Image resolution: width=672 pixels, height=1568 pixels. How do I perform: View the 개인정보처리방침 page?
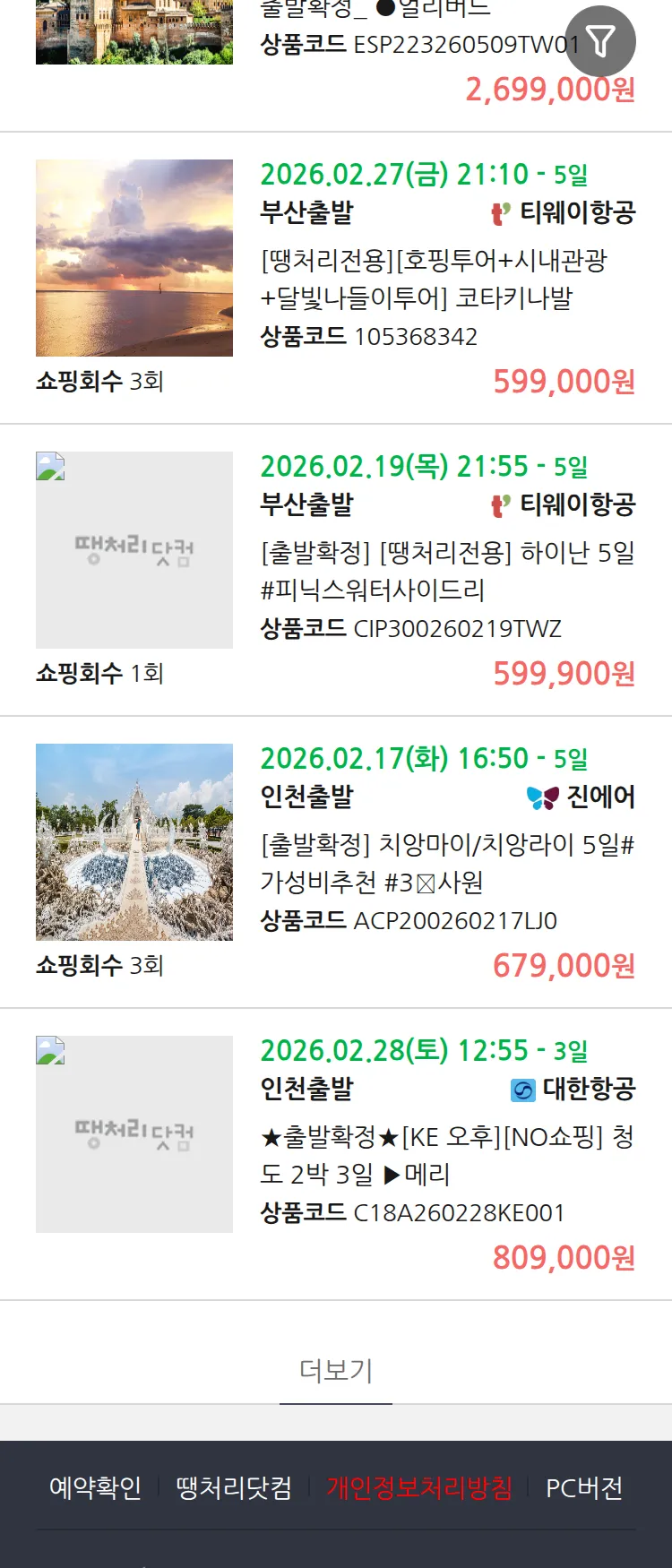click(419, 1488)
